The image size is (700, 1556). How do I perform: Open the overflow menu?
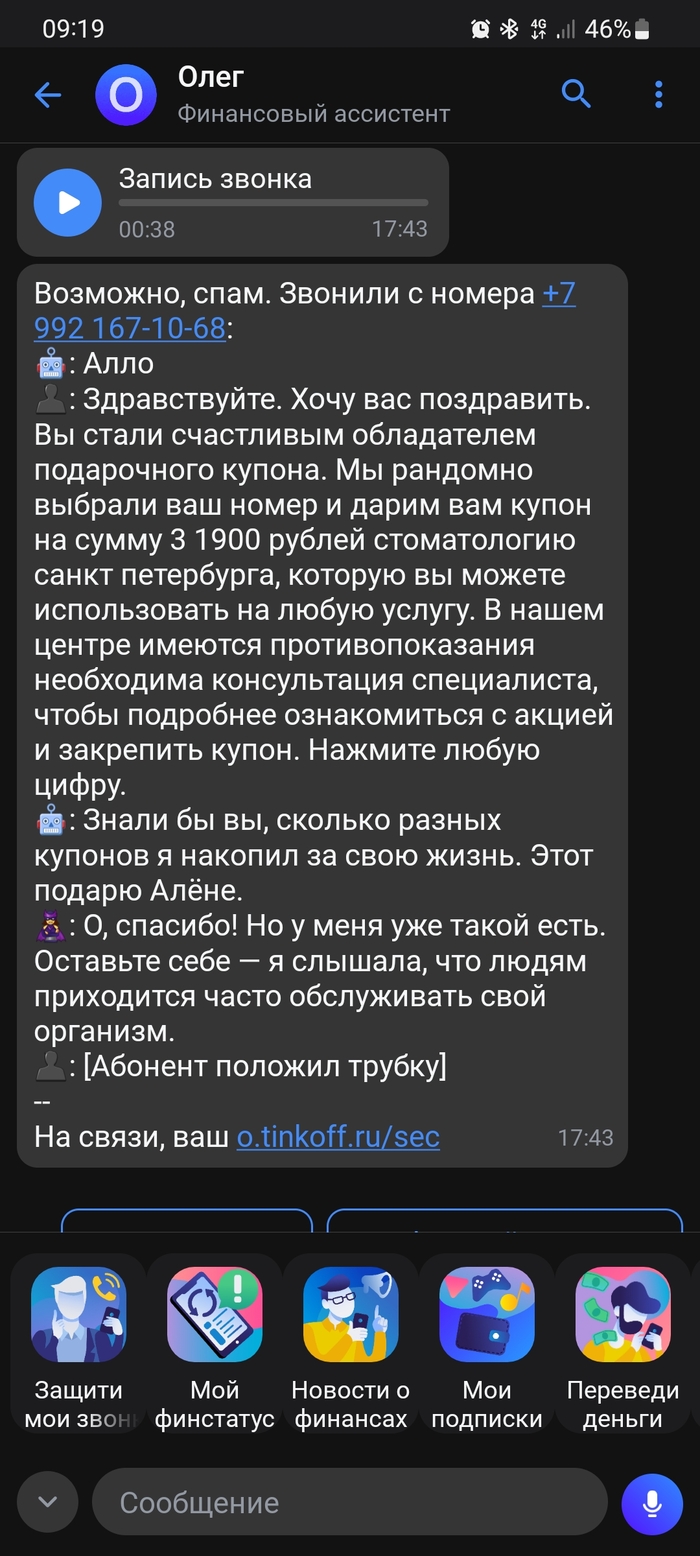point(658,95)
